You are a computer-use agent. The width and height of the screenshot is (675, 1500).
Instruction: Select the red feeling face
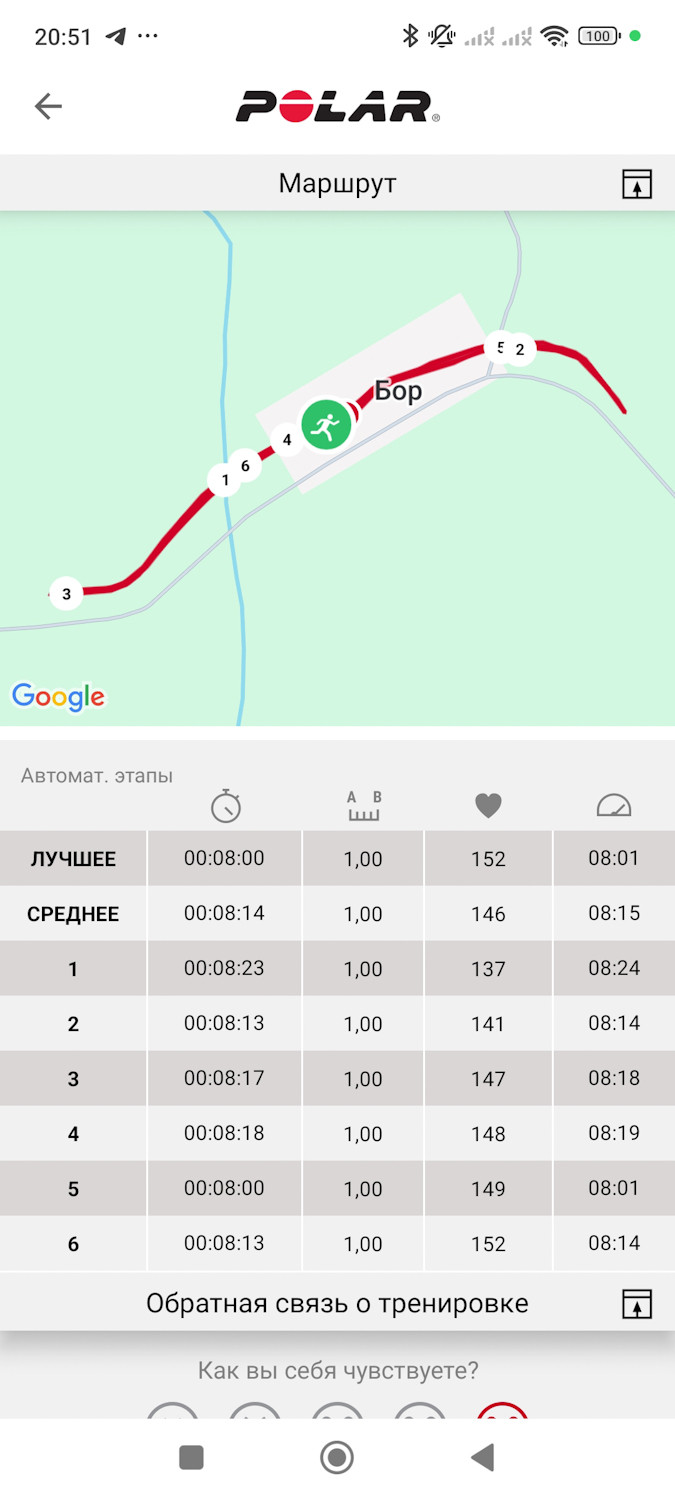coord(502,1412)
